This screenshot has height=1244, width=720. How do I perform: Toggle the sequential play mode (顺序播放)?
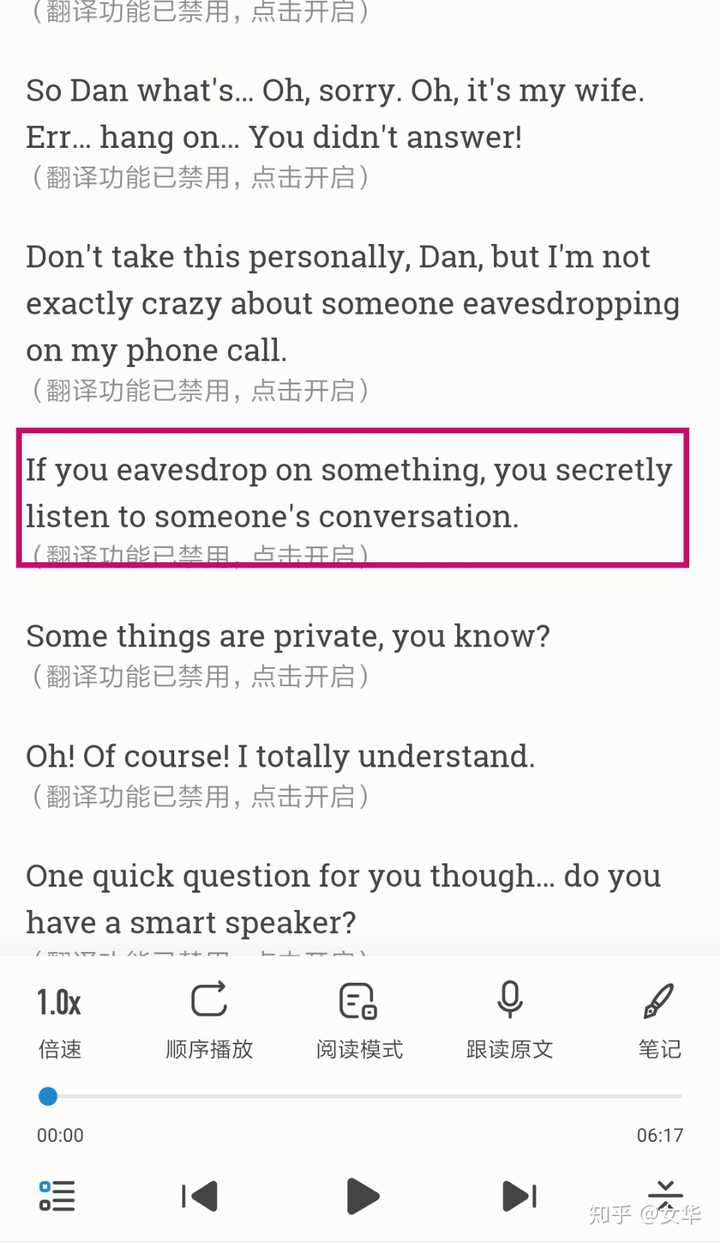tap(209, 1020)
